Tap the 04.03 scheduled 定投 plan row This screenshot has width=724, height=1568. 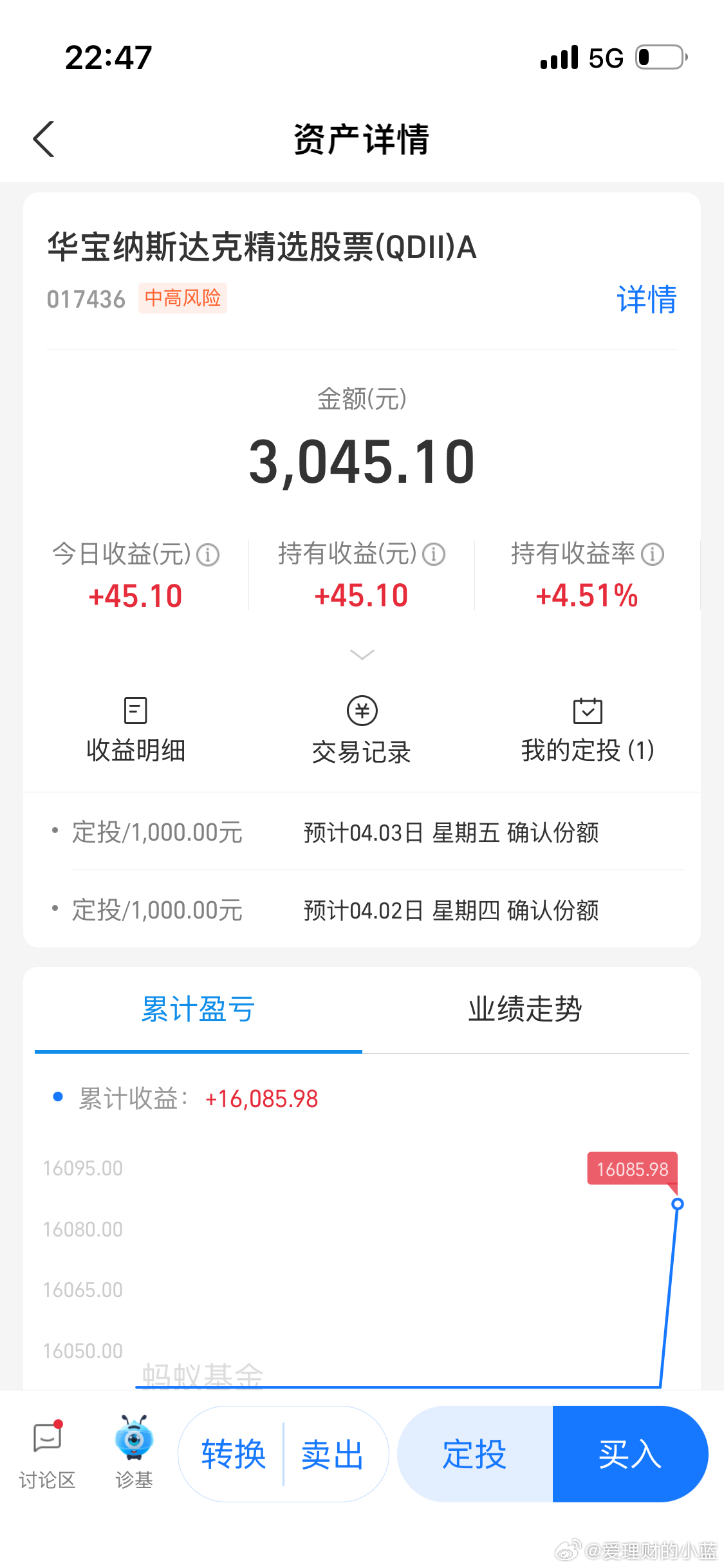(x=362, y=832)
